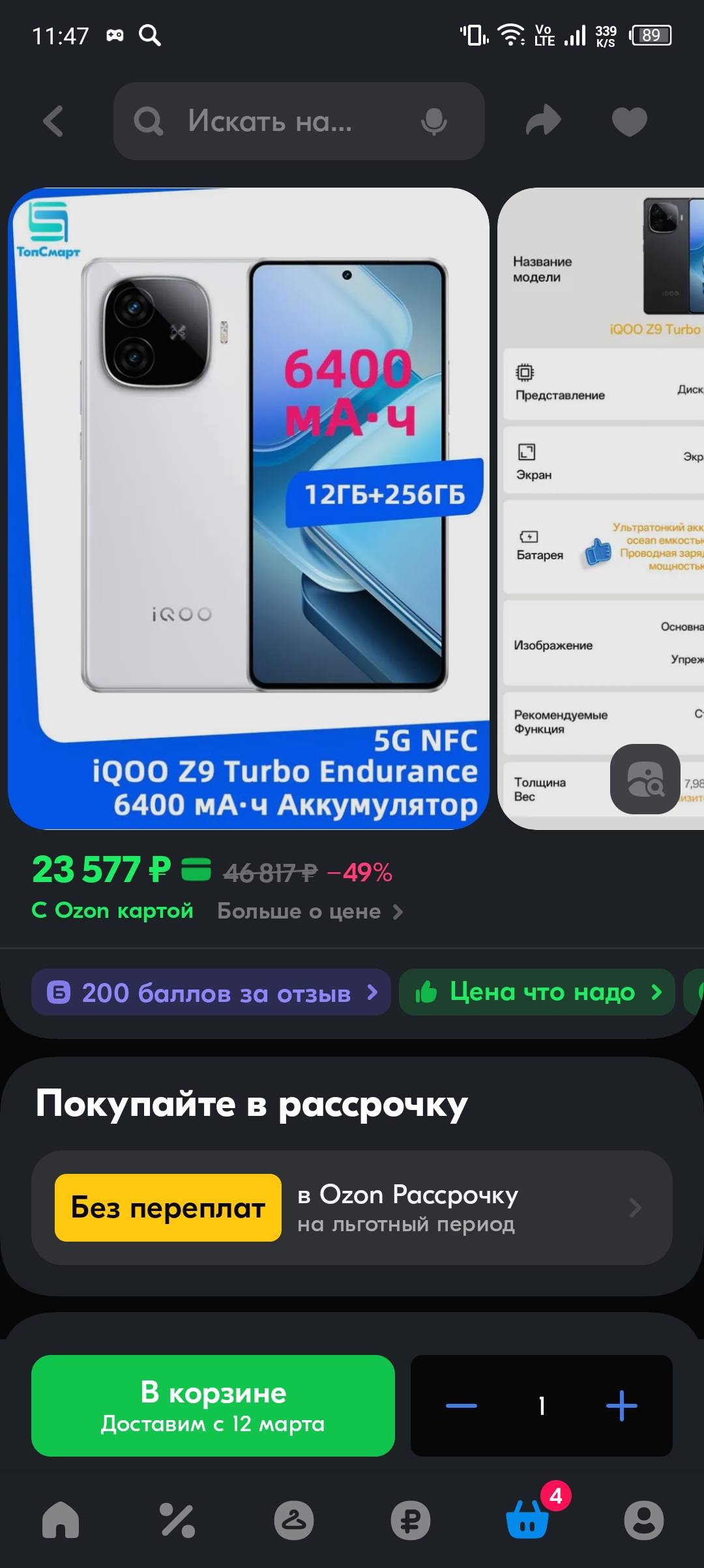The image size is (704, 1568).
Task: Find similar items by image search
Action: pyautogui.click(x=645, y=779)
